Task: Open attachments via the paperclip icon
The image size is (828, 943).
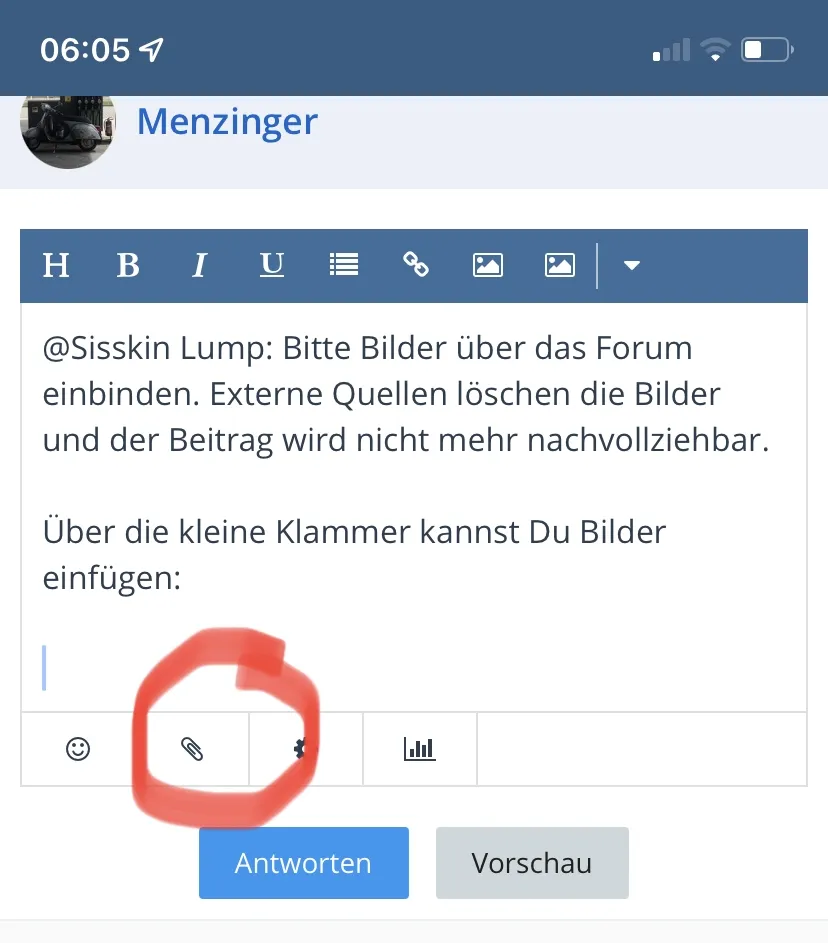Action: [192, 749]
